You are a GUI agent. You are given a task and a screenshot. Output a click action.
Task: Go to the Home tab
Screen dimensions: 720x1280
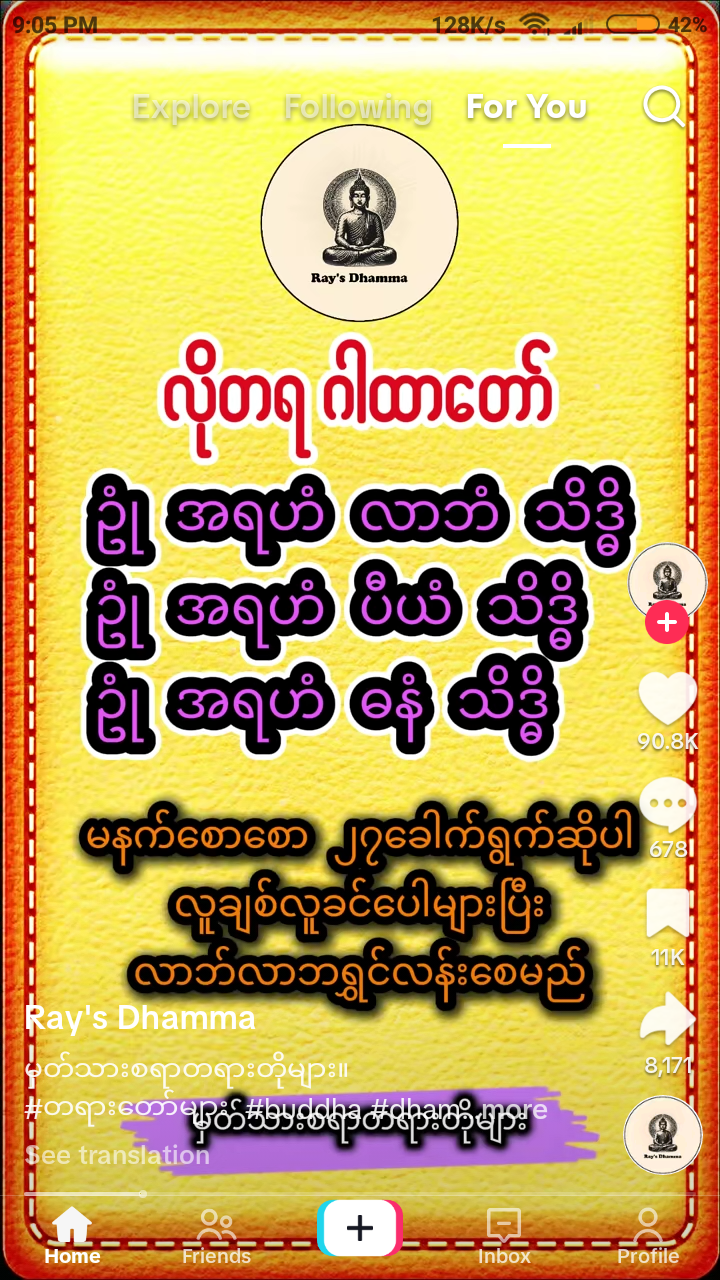tap(72, 1236)
